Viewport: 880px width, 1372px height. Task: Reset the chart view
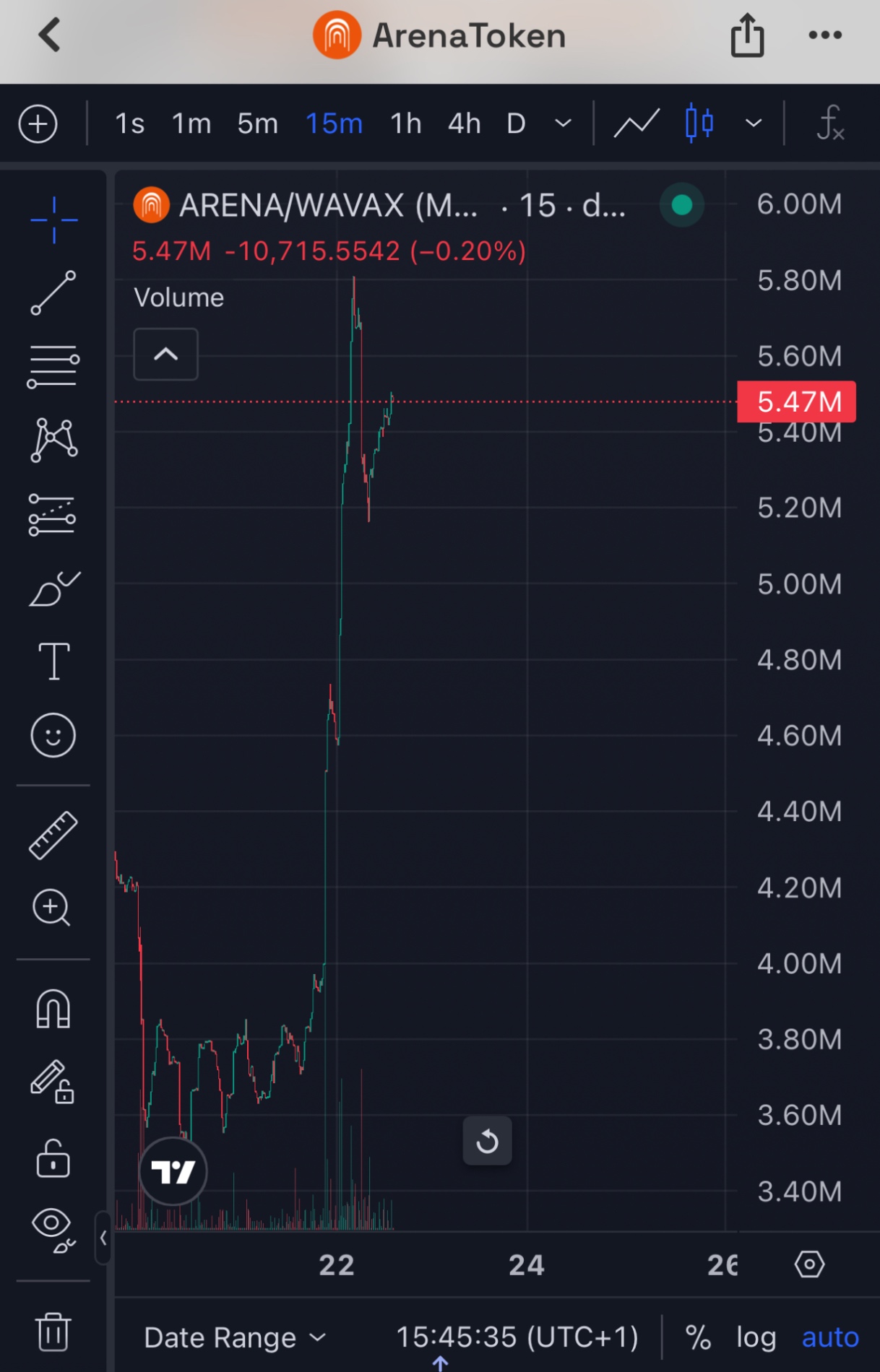point(488,1141)
